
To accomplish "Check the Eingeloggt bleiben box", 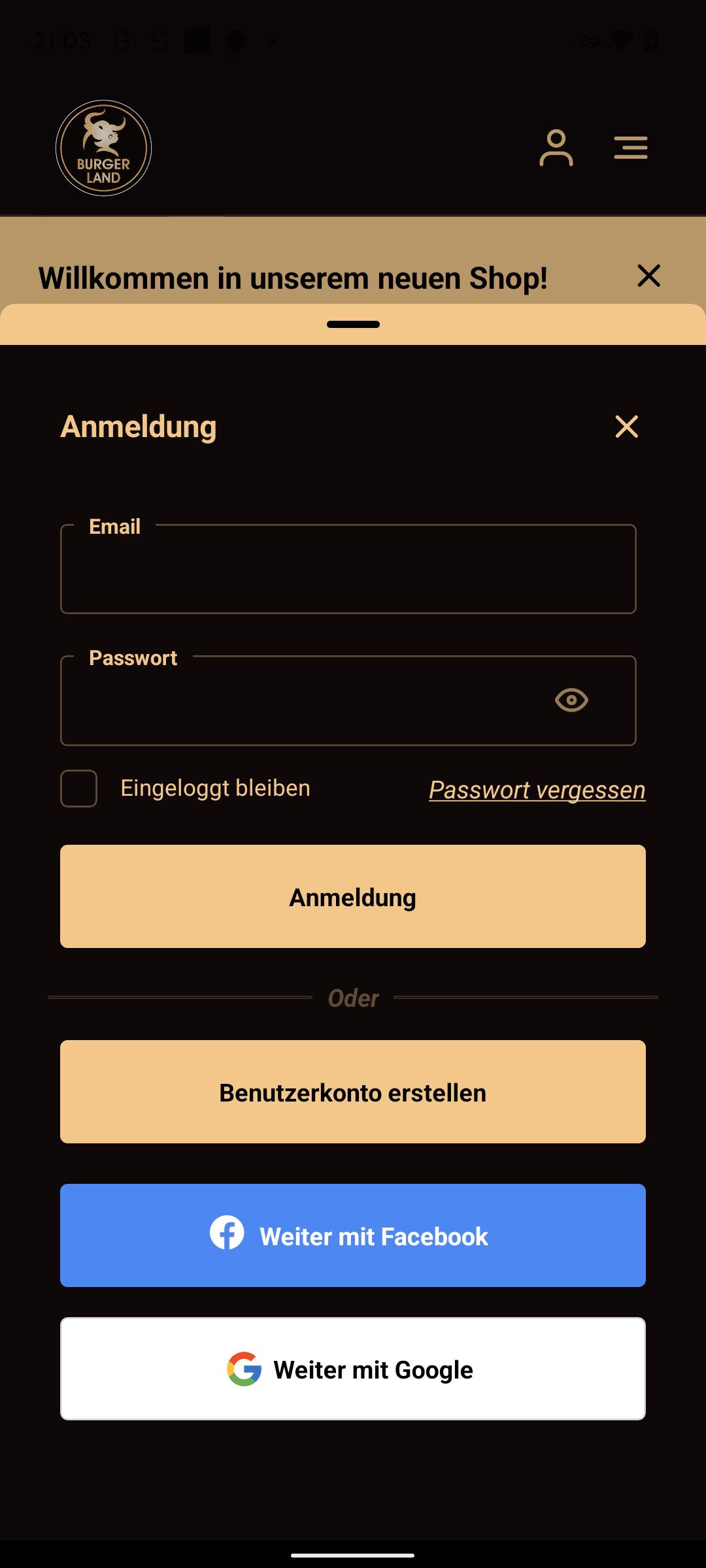I will click(x=79, y=789).
